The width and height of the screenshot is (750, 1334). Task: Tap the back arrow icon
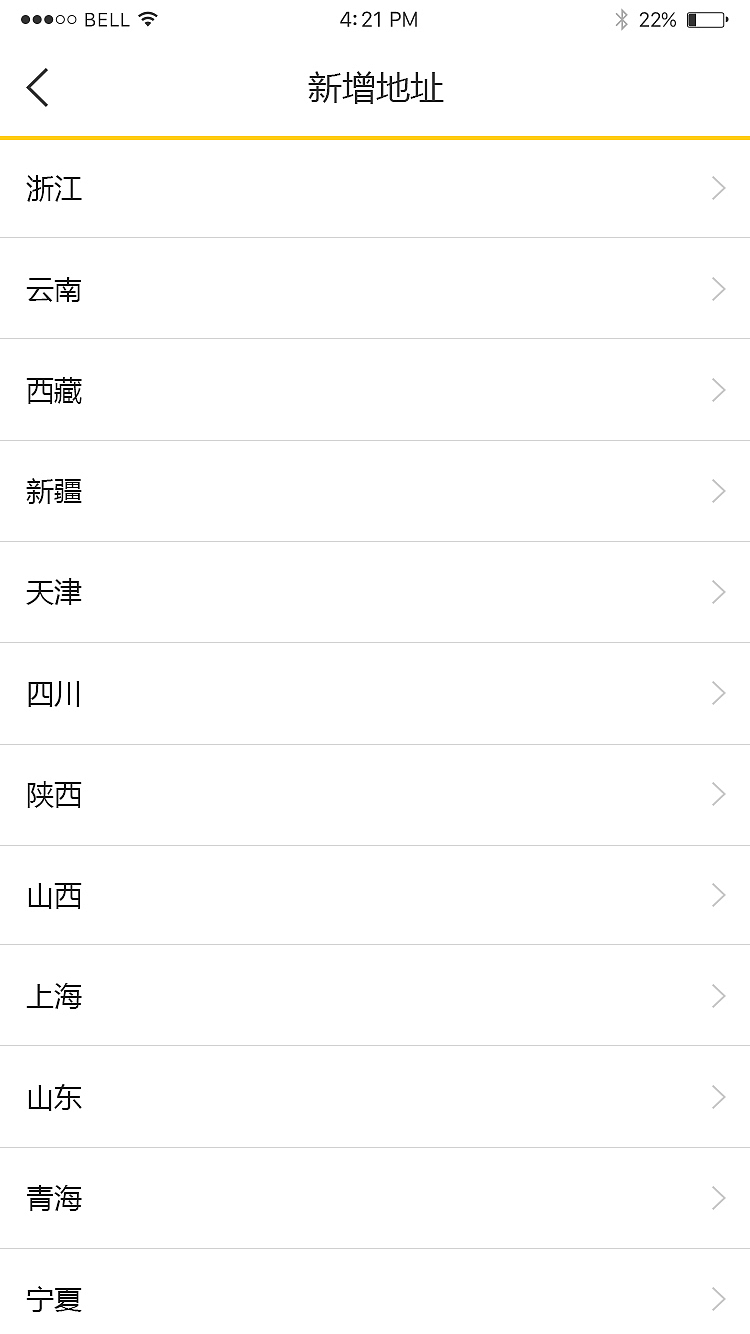click(x=37, y=87)
